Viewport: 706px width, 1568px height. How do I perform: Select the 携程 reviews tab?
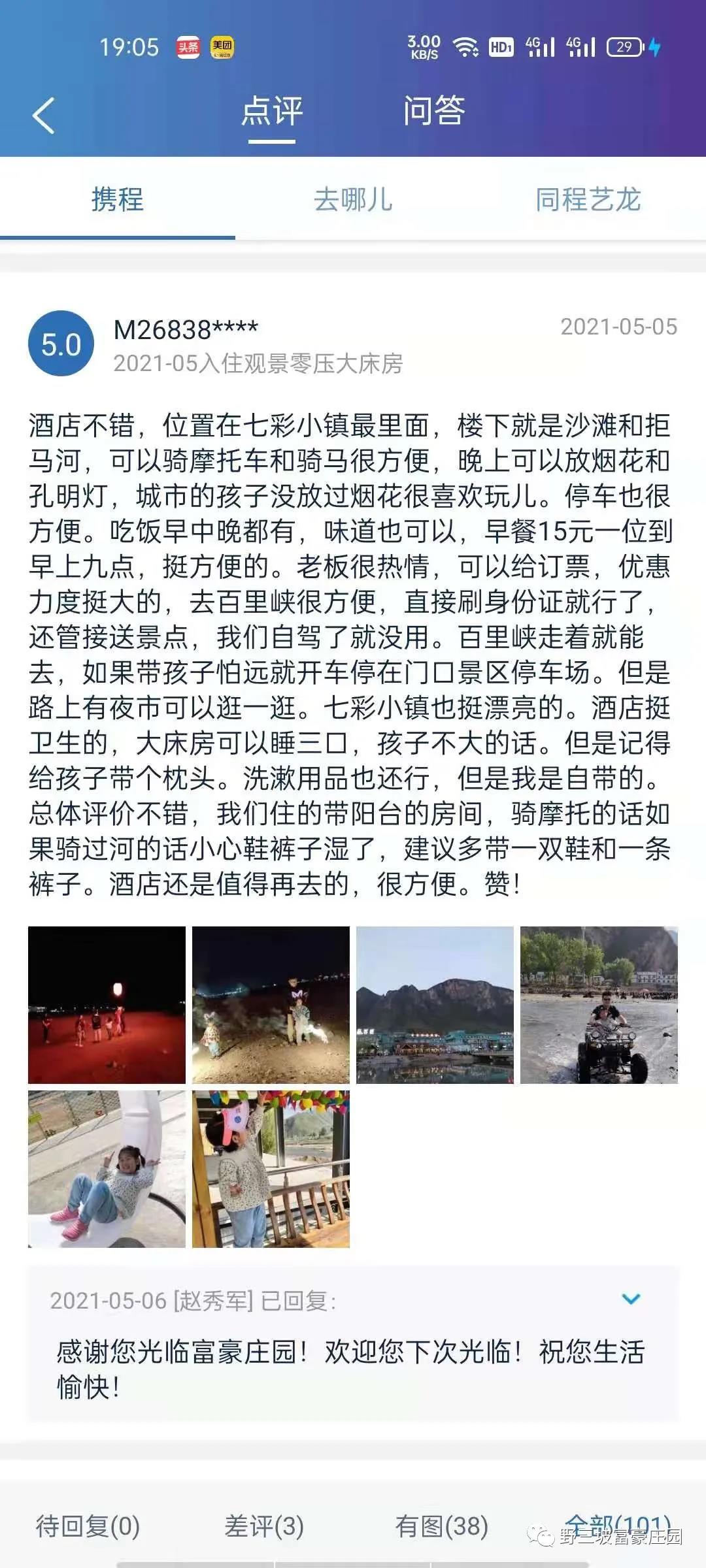(118, 199)
